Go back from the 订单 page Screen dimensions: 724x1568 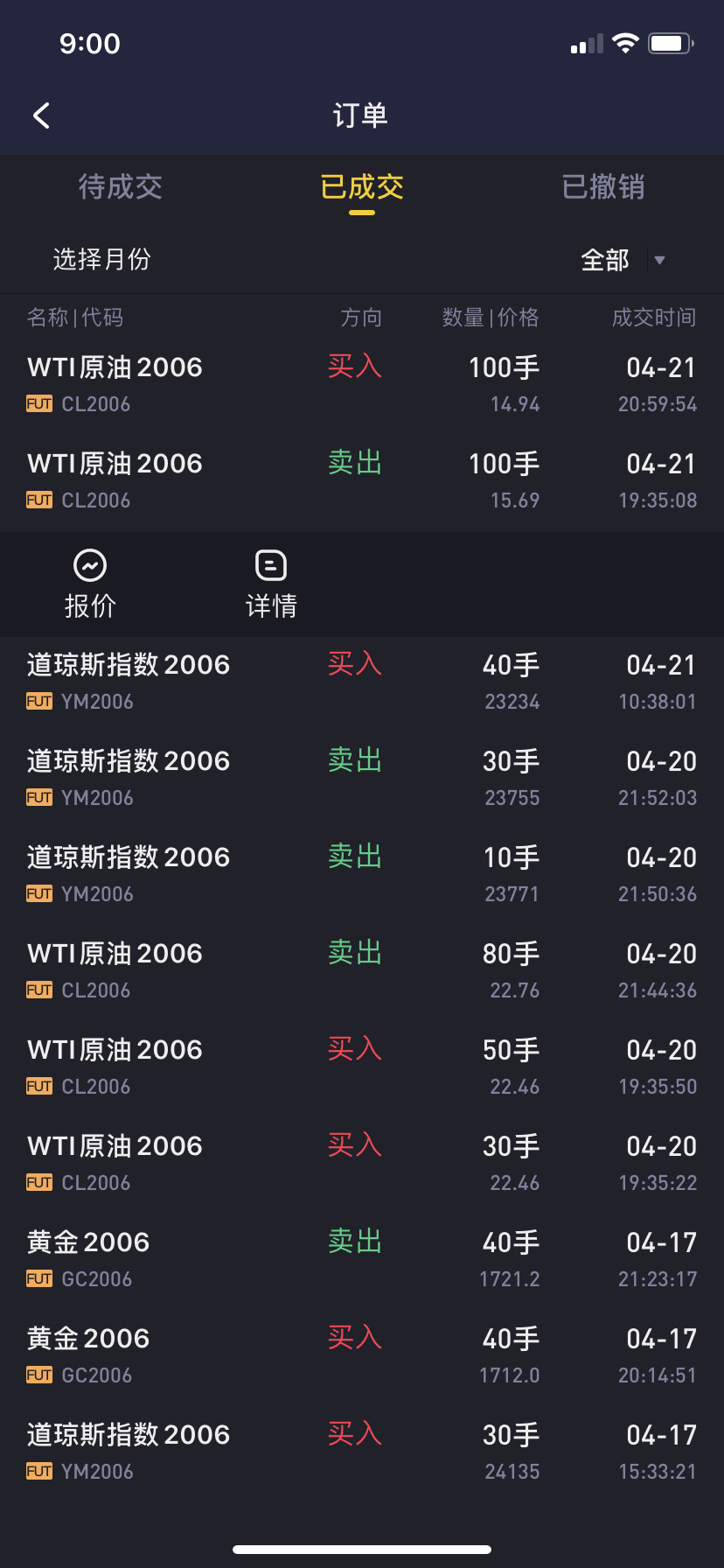click(x=41, y=115)
